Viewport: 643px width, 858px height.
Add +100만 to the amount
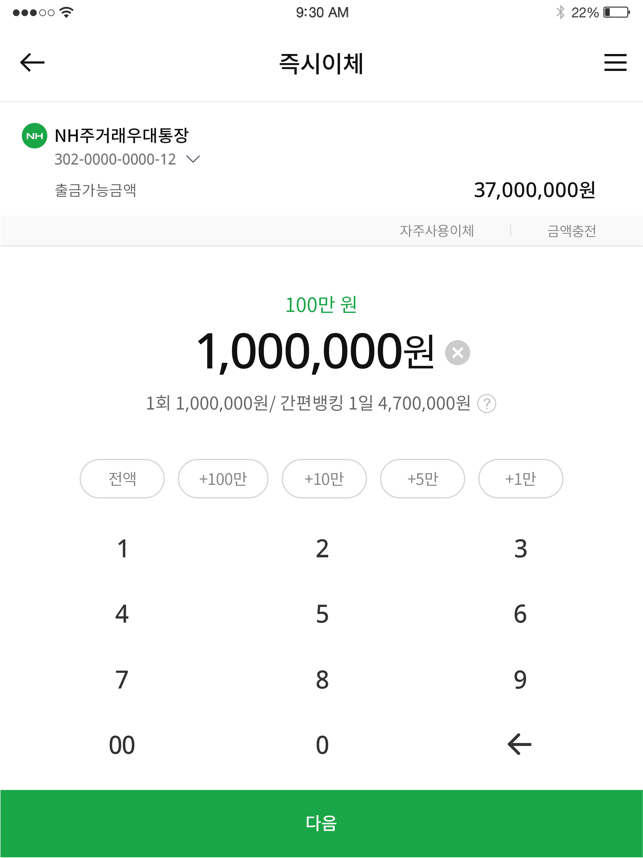point(223,479)
